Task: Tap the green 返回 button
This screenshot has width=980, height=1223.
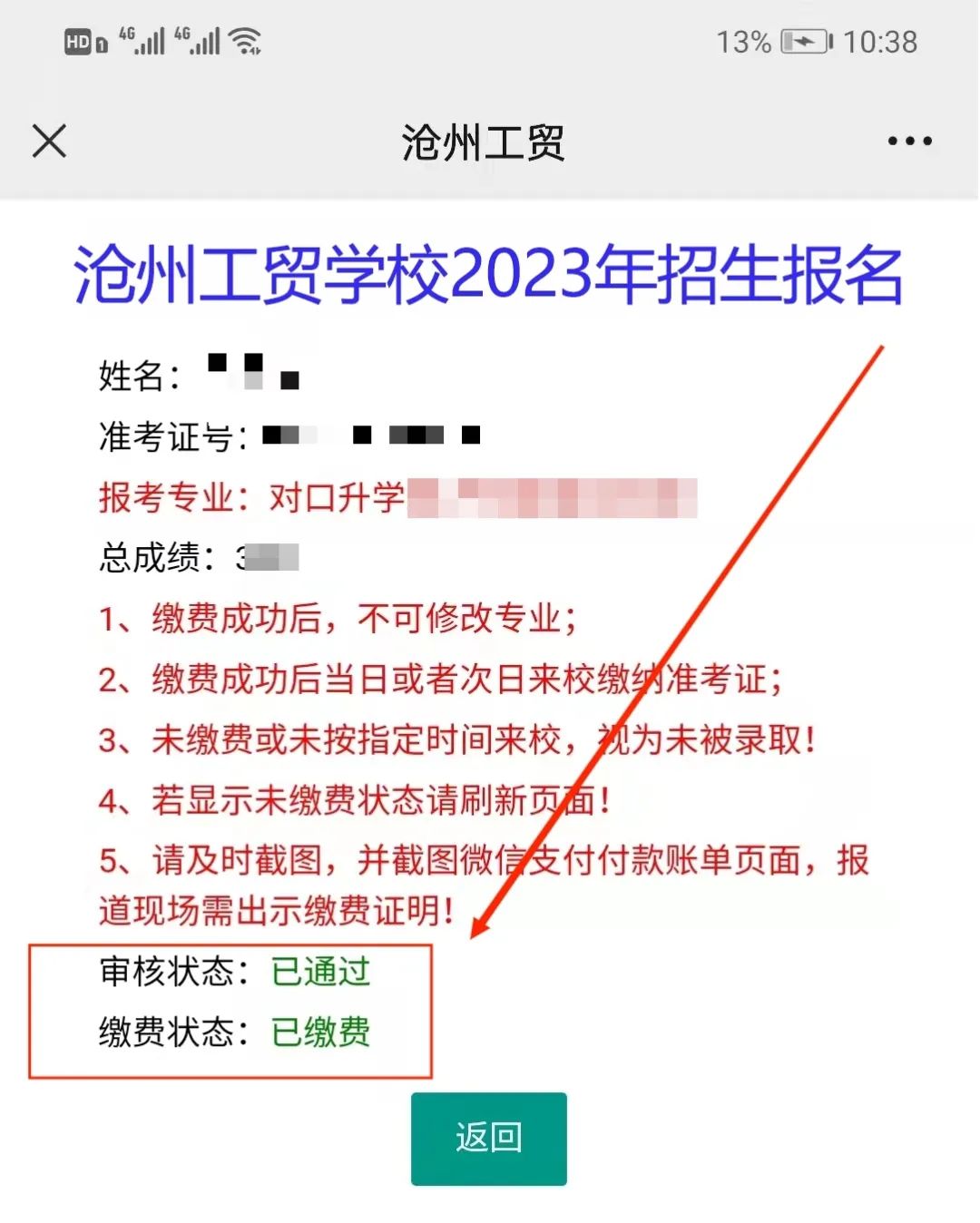Action: [x=488, y=1138]
